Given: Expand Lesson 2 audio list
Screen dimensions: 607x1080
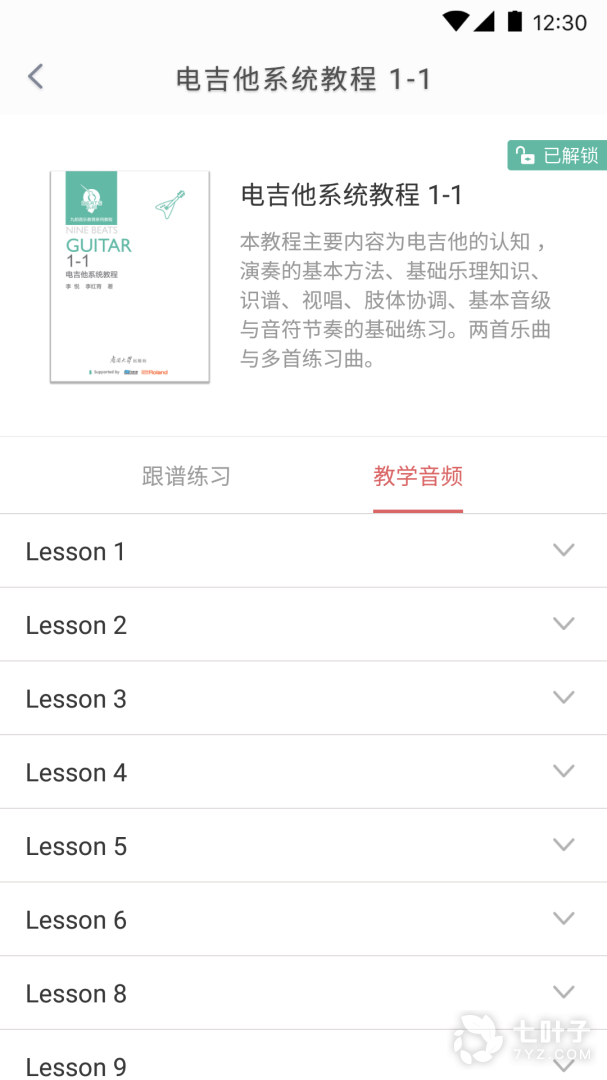Looking at the screenshot, I should pyautogui.click(x=563, y=624).
